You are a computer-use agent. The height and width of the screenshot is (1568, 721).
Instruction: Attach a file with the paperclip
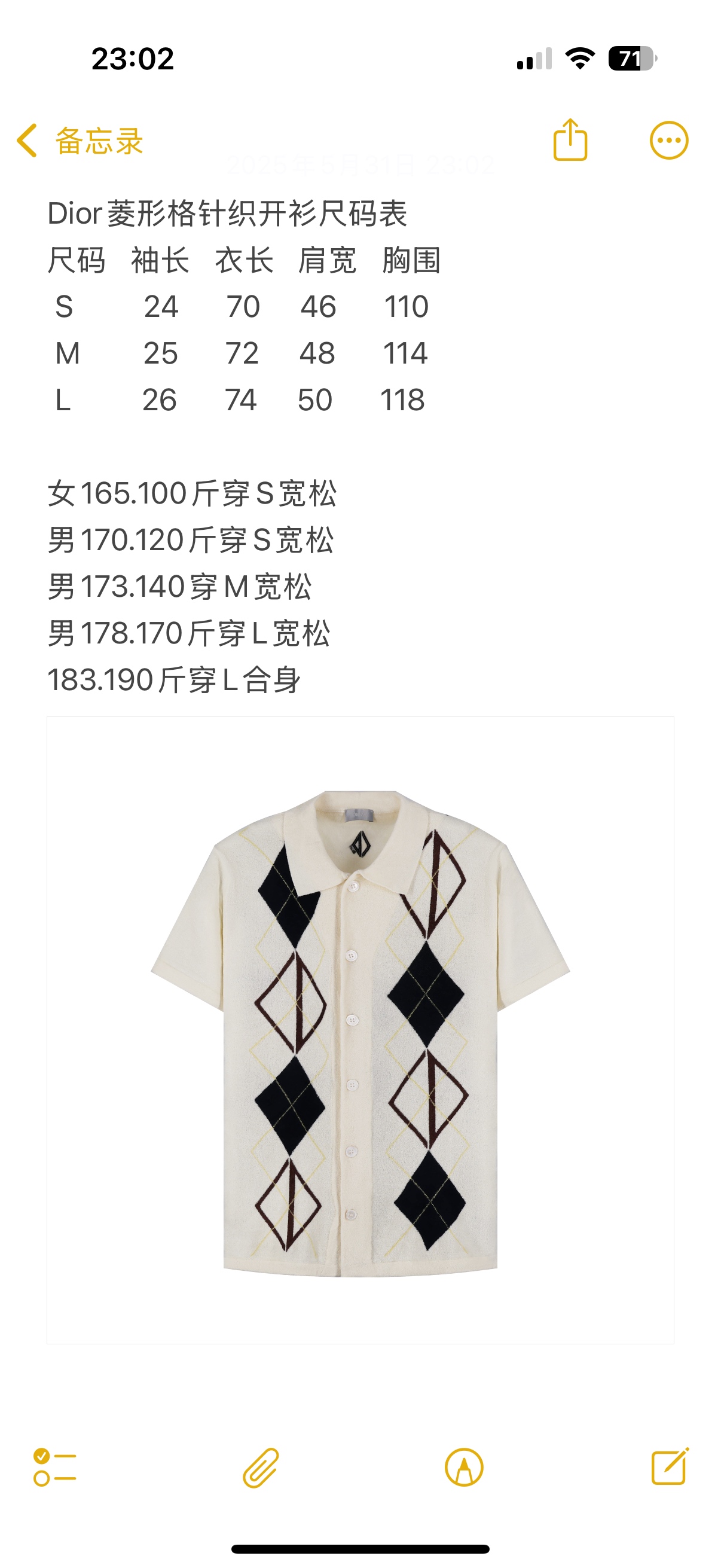pyautogui.click(x=261, y=1467)
